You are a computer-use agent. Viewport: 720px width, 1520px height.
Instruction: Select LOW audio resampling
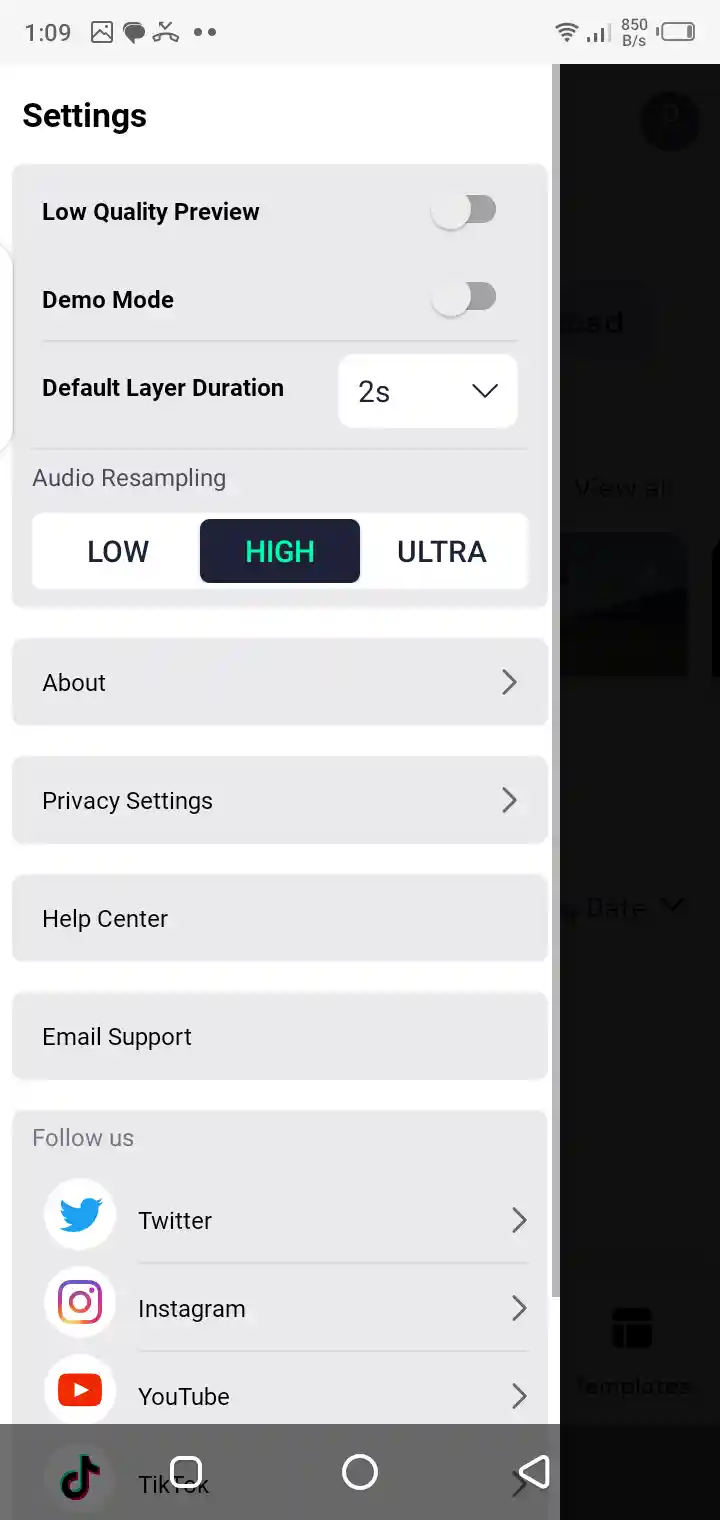(118, 551)
